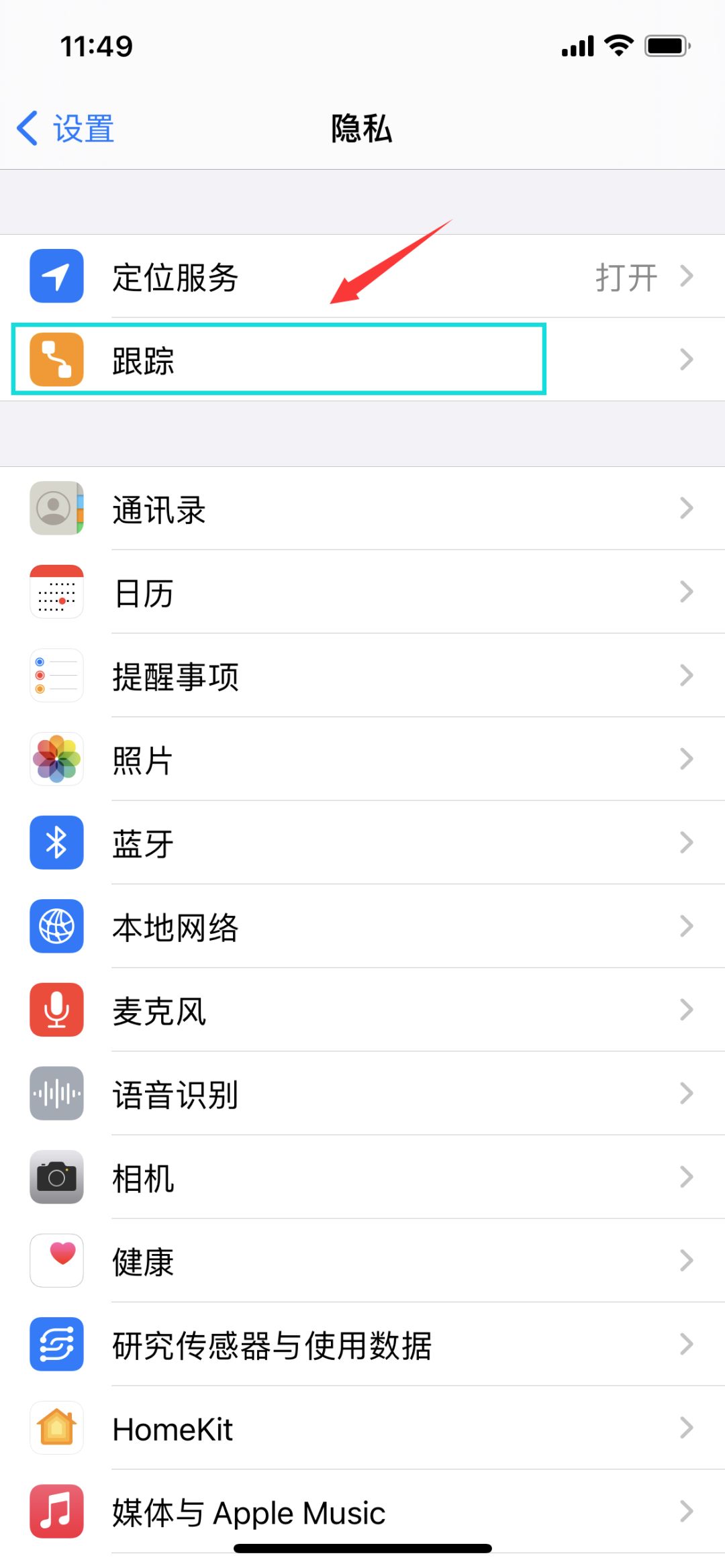Tap the Location Services arrow icon

[x=56, y=276]
